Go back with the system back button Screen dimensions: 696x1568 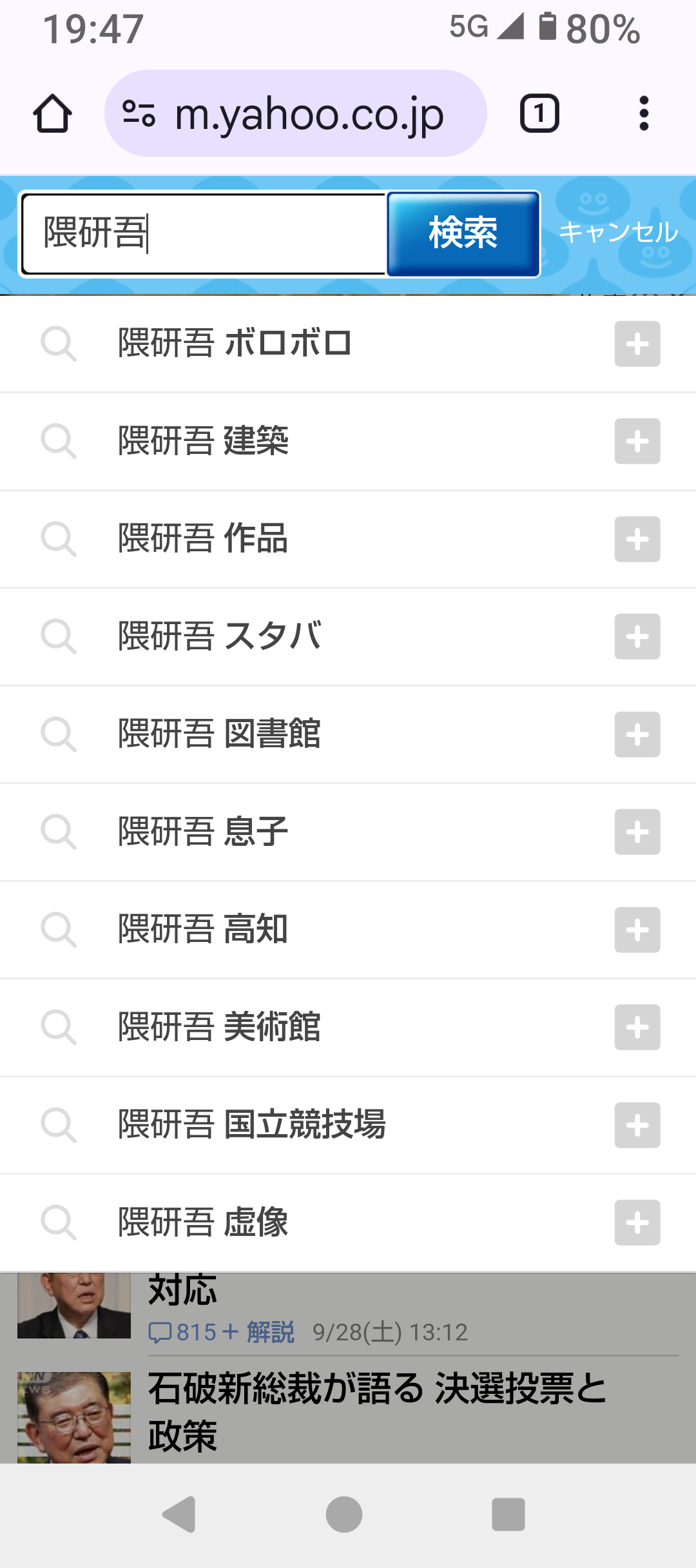click(x=179, y=1514)
